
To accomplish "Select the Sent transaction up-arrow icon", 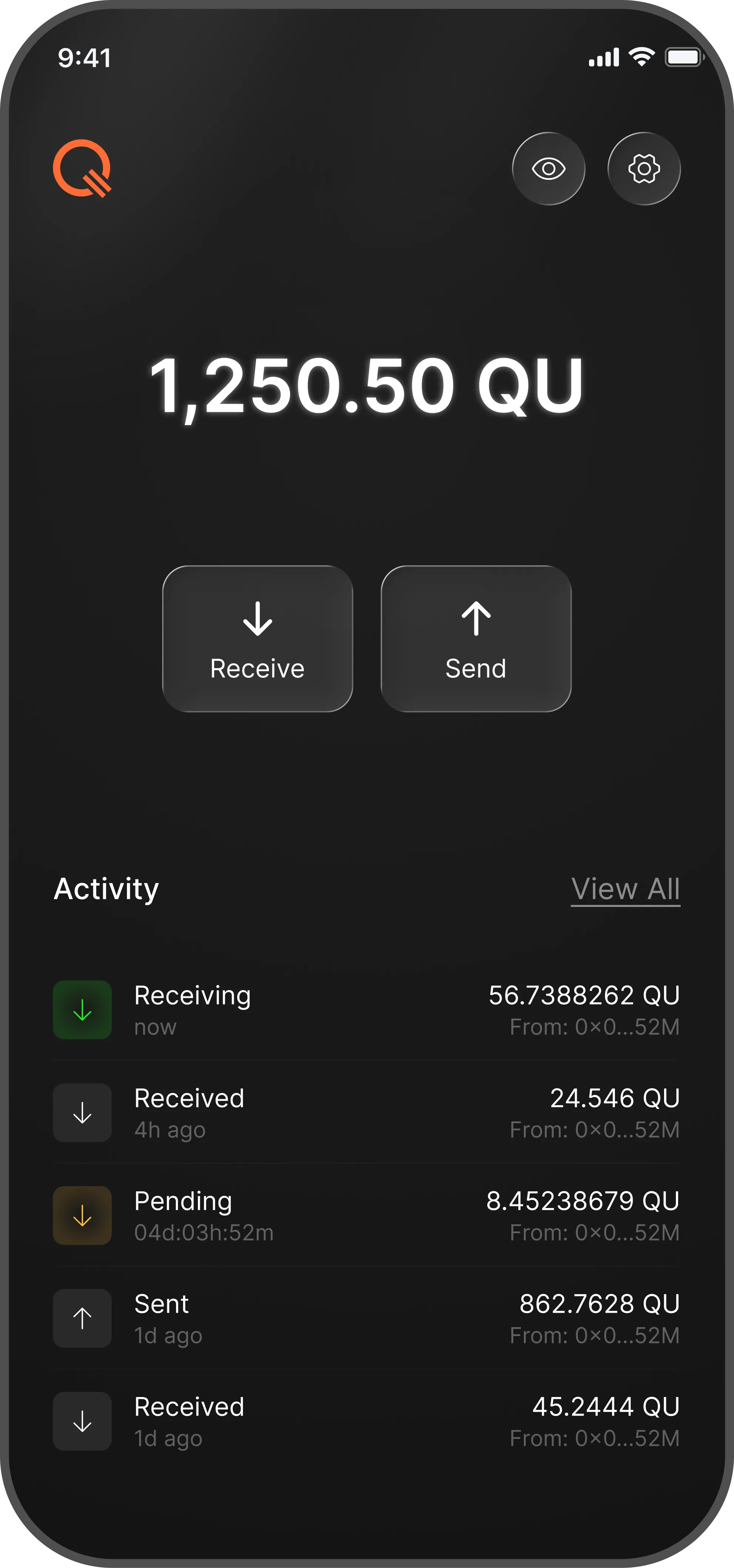I will 83,1318.
